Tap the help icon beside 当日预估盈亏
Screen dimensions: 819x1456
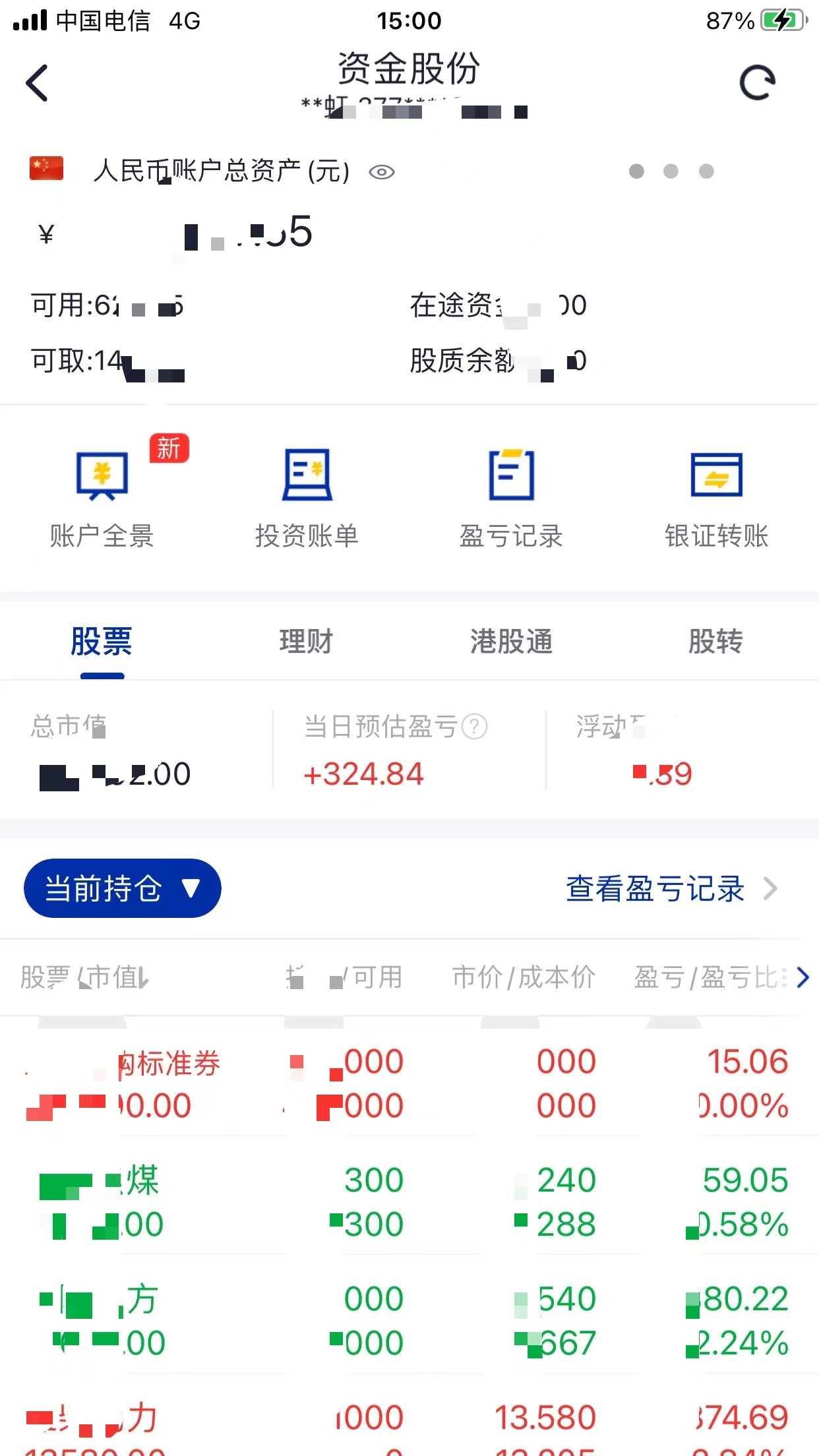coord(473,727)
